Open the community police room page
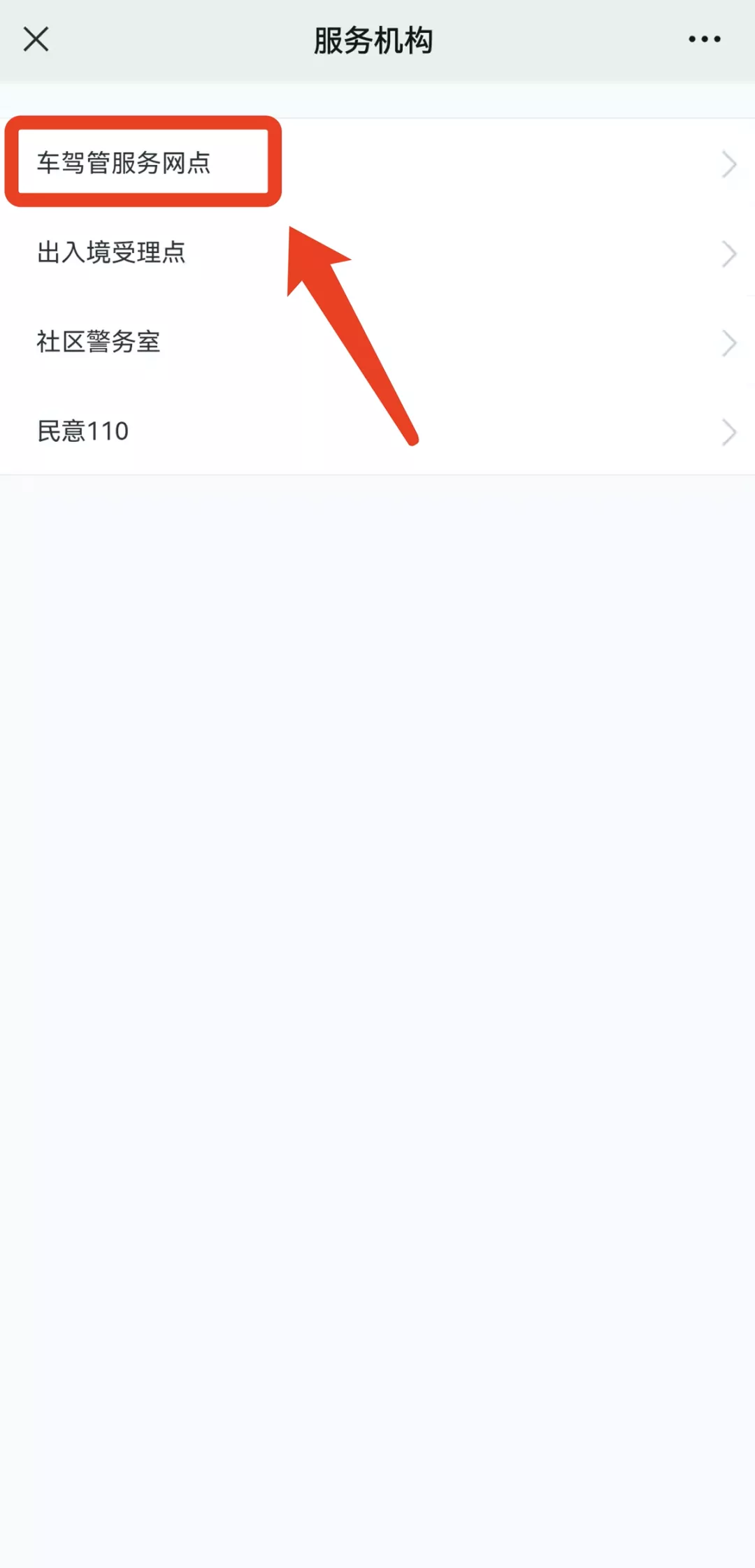The width and height of the screenshot is (755, 1568). [98, 343]
